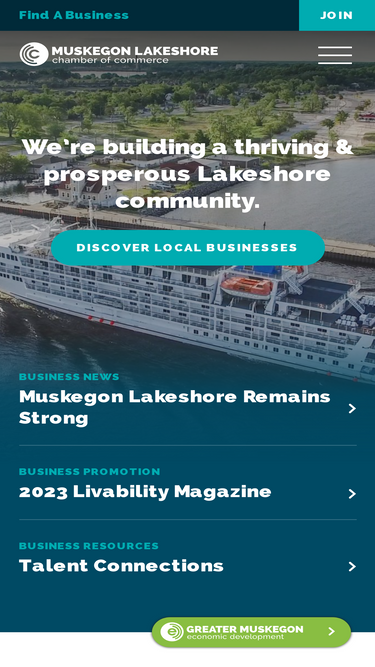Viewport: 375px width, 667px height.
Task: View the 2023 Livability Magazine
Action: (x=188, y=485)
